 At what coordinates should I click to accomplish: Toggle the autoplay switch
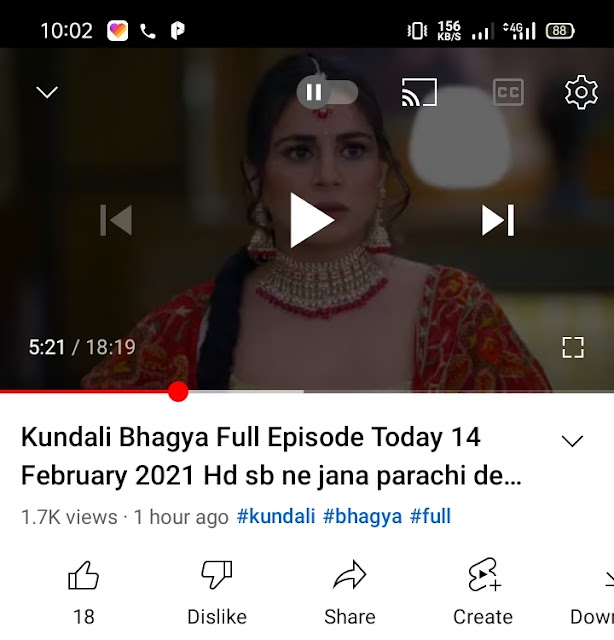pyautogui.click(x=327, y=92)
